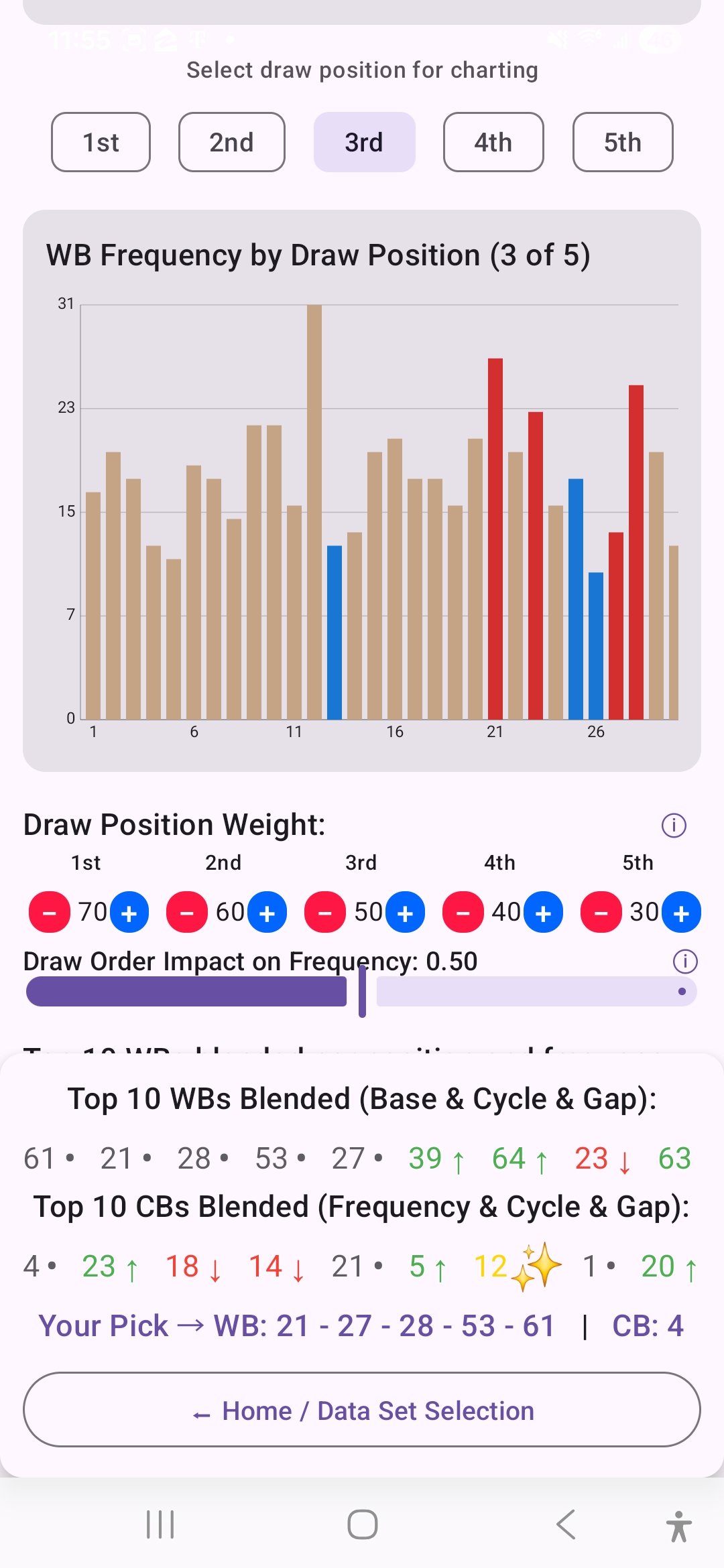The height and width of the screenshot is (1568, 724).
Task: Switch to 2nd draw position chart
Action: [231, 142]
